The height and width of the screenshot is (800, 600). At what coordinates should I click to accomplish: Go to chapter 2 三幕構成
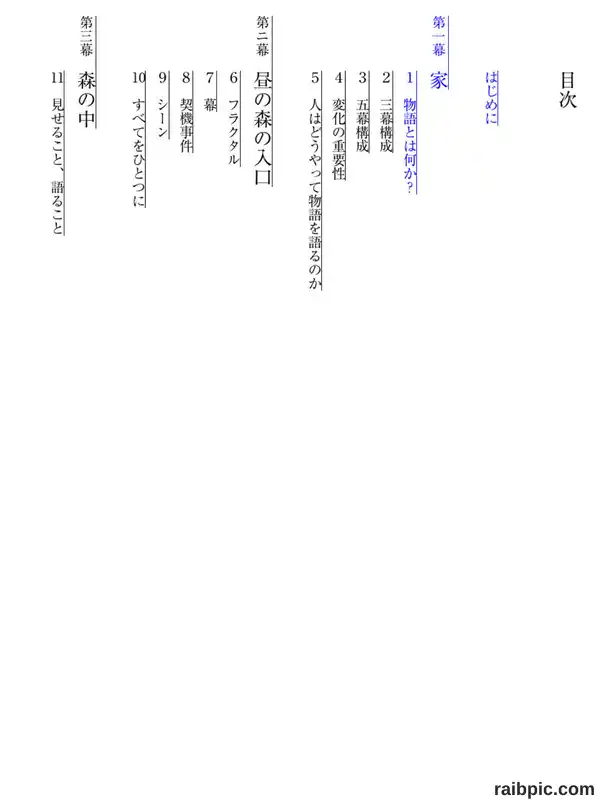pyautogui.click(x=387, y=112)
